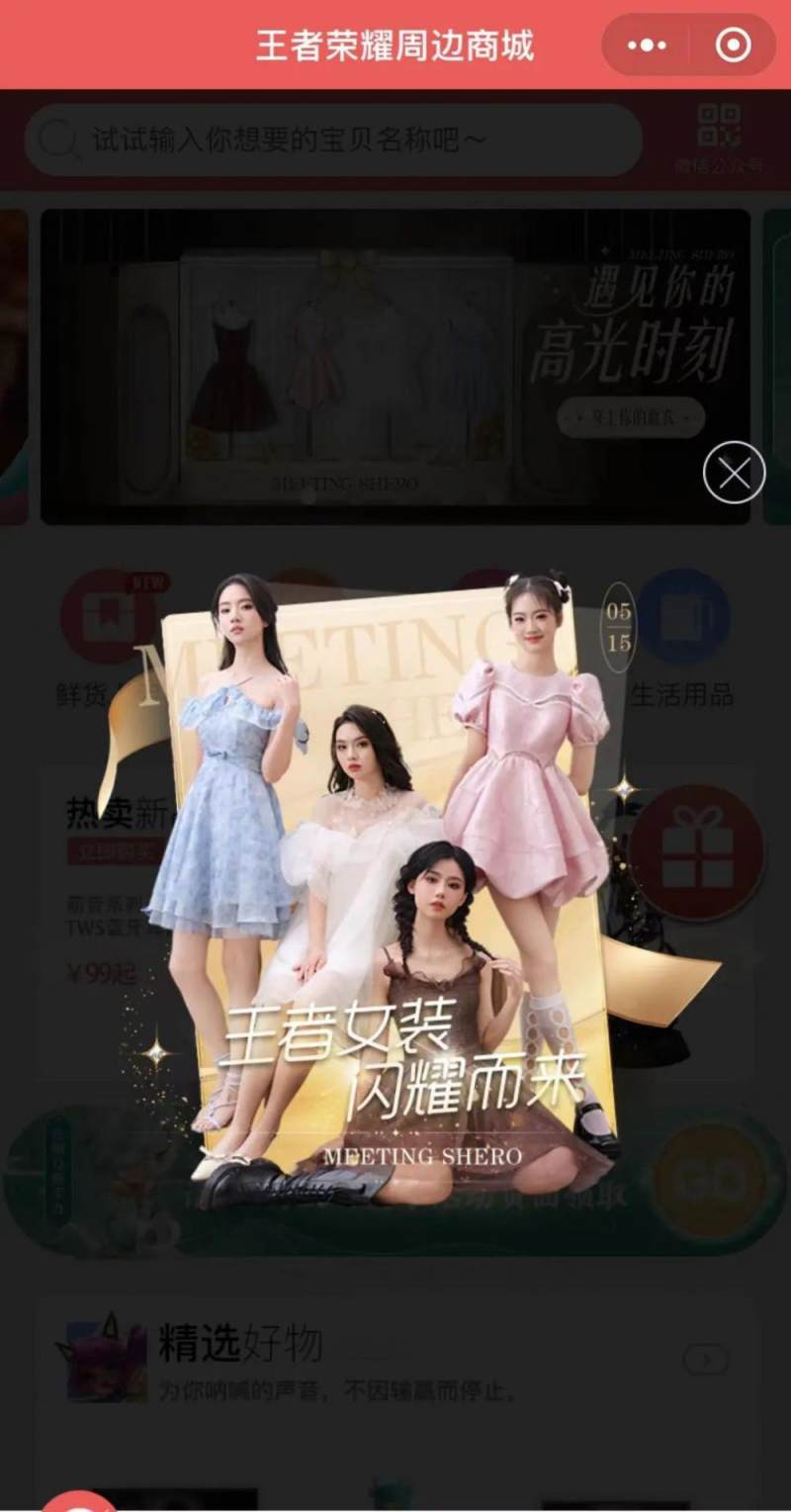Viewport: 791px width, 1512px height.
Task: Dismiss the popup with the X button
Action: (x=734, y=473)
